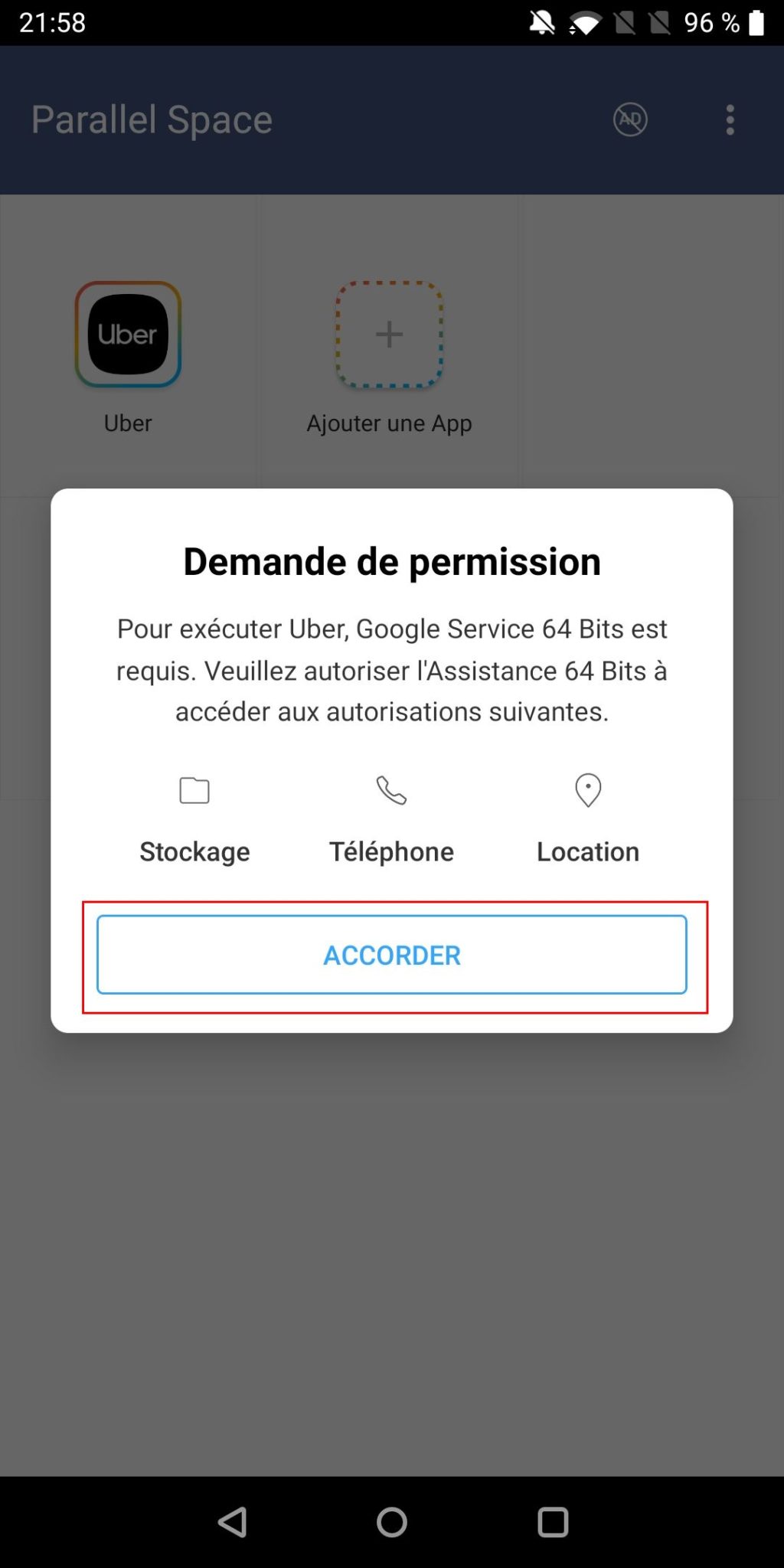
Task: Click the Stockage permission icon
Action: (194, 791)
